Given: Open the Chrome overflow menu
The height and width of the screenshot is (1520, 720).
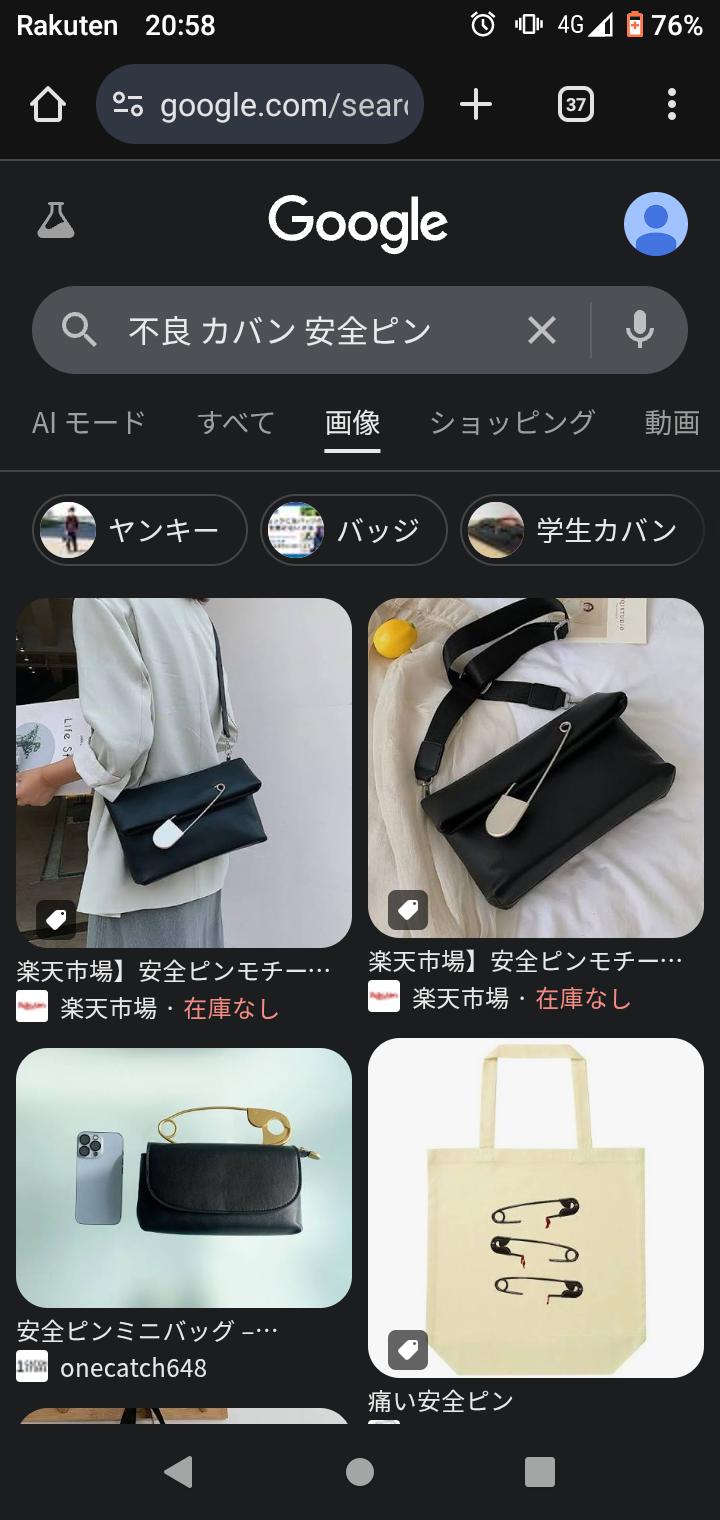Looking at the screenshot, I should (x=671, y=104).
